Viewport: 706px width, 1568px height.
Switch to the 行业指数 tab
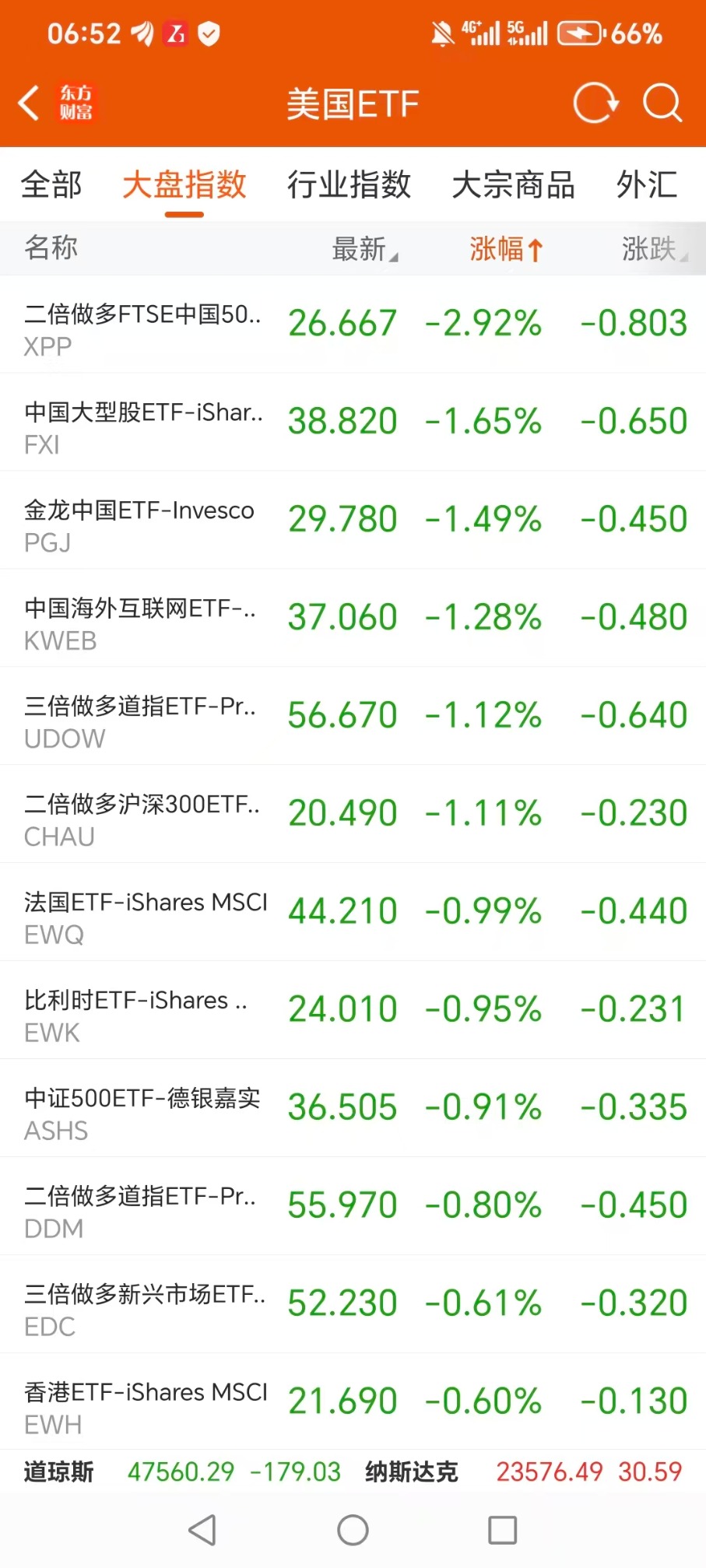tap(349, 185)
